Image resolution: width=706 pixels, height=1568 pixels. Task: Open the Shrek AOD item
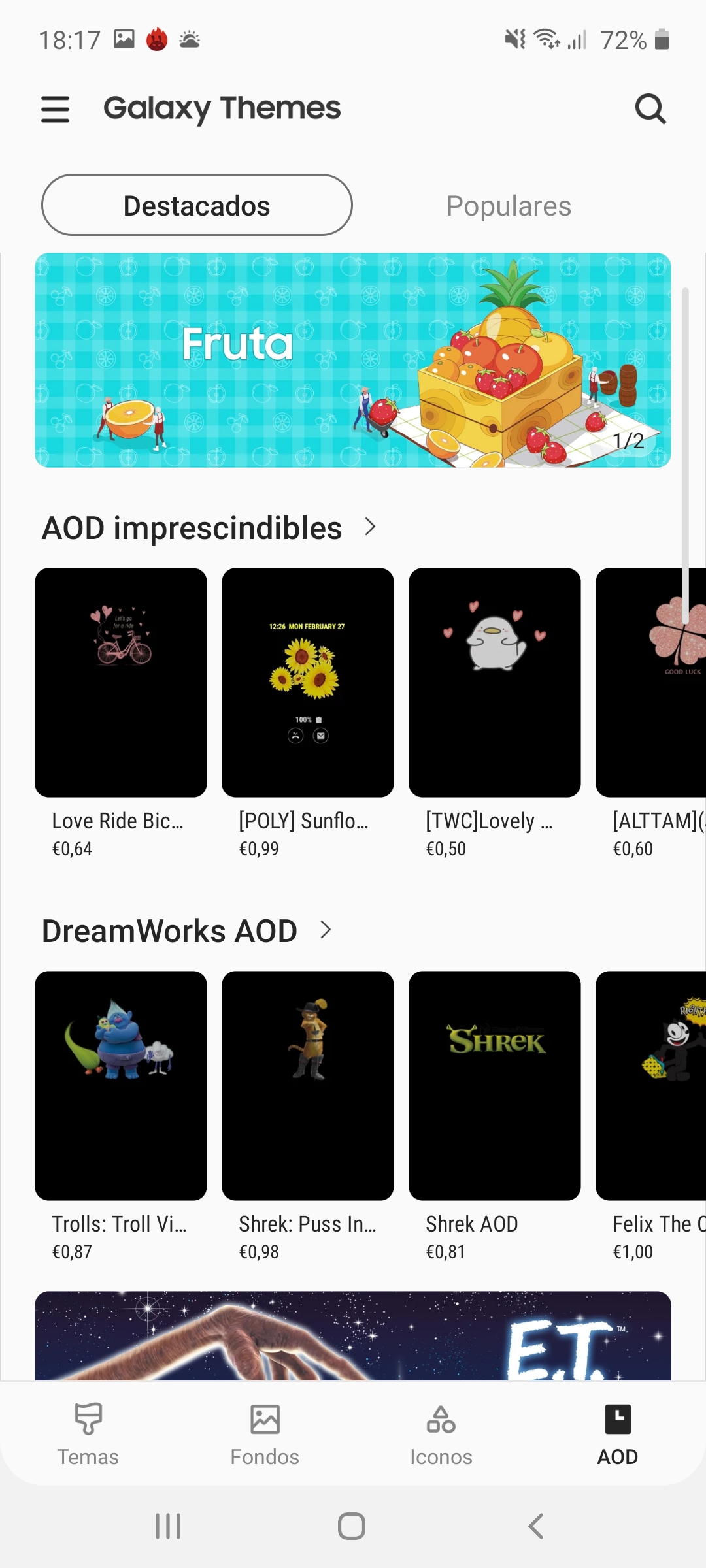tap(495, 1117)
